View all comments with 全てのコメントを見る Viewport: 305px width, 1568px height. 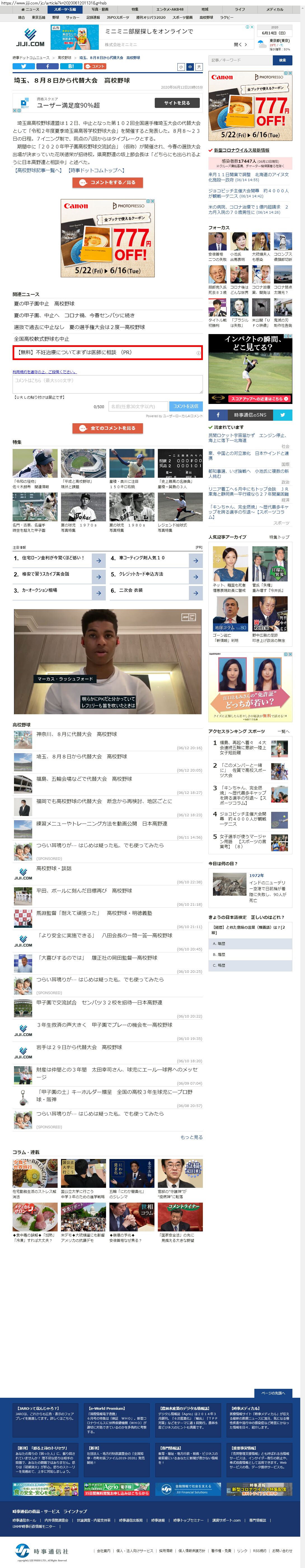(x=108, y=428)
